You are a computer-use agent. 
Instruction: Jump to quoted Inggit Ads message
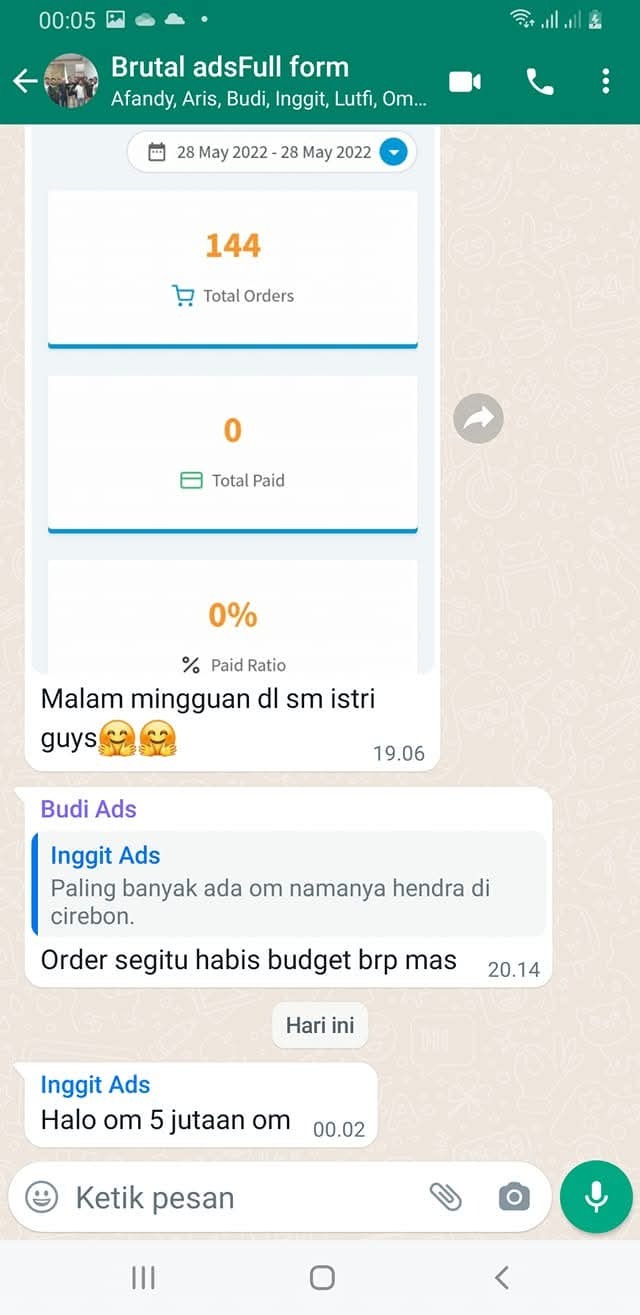(290, 884)
